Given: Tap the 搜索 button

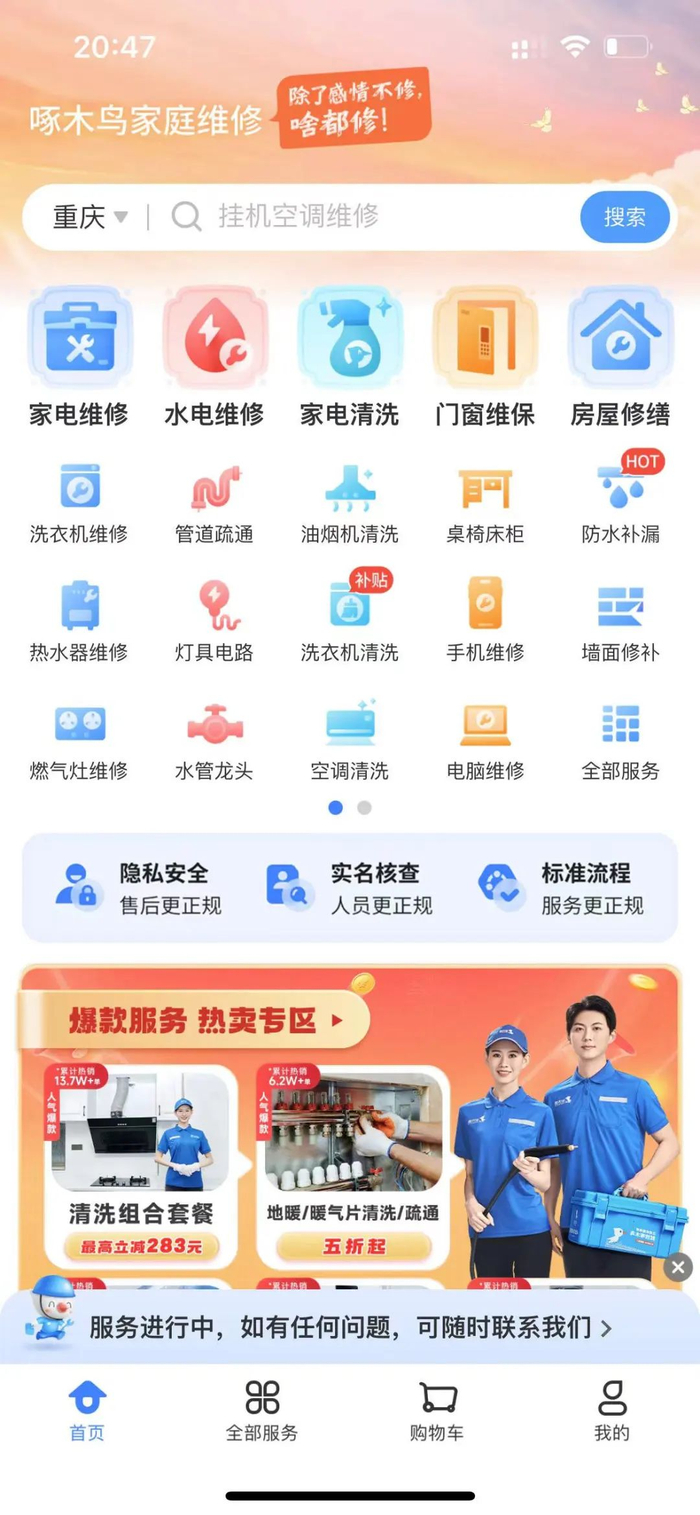Looking at the screenshot, I should click(624, 217).
